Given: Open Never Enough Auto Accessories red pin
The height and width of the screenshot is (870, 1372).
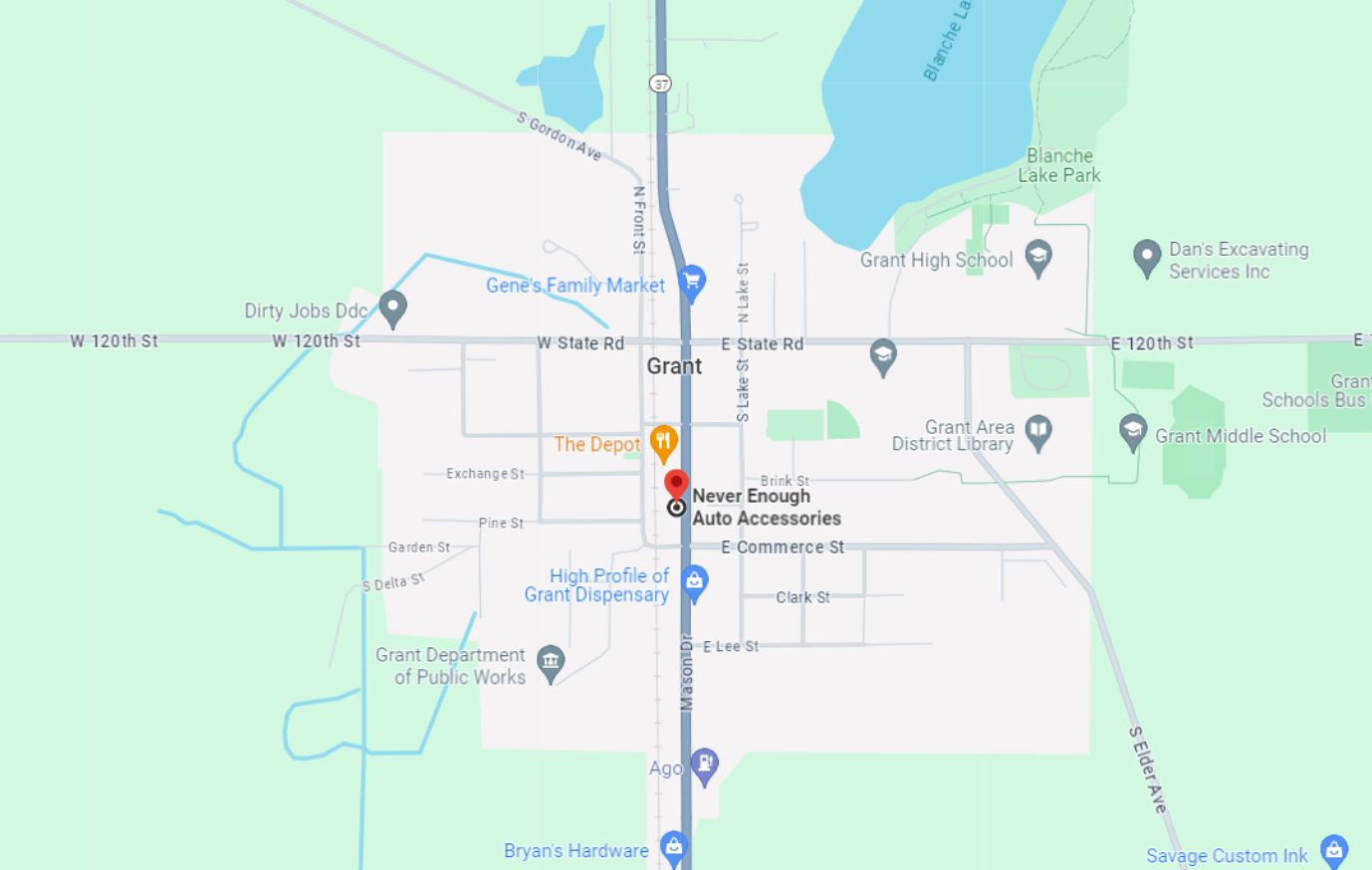Looking at the screenshot, I should (x=676, y=486).
